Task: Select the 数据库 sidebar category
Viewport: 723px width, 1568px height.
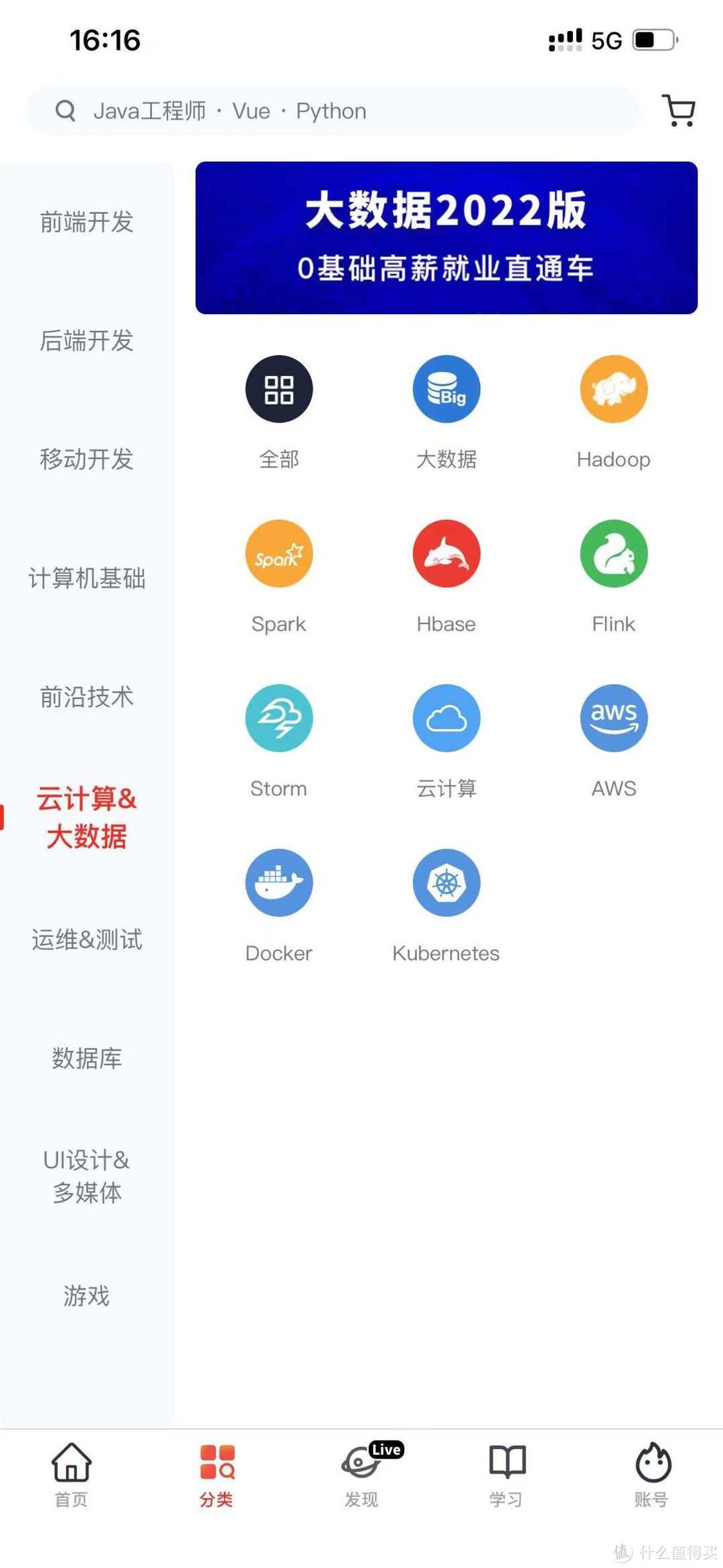Action: [x=87, y=1059]
